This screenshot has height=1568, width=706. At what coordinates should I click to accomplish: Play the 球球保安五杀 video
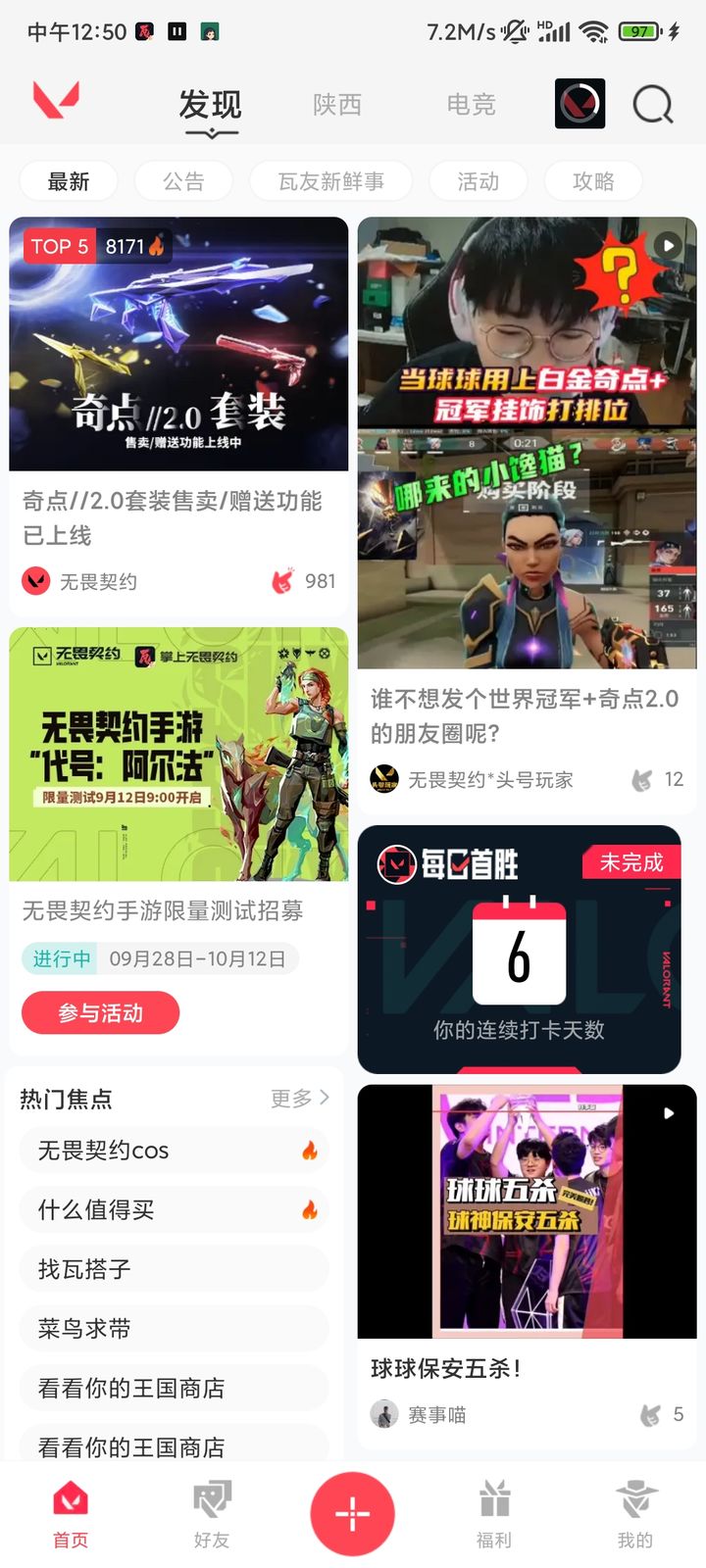[x=669, y=1113]
